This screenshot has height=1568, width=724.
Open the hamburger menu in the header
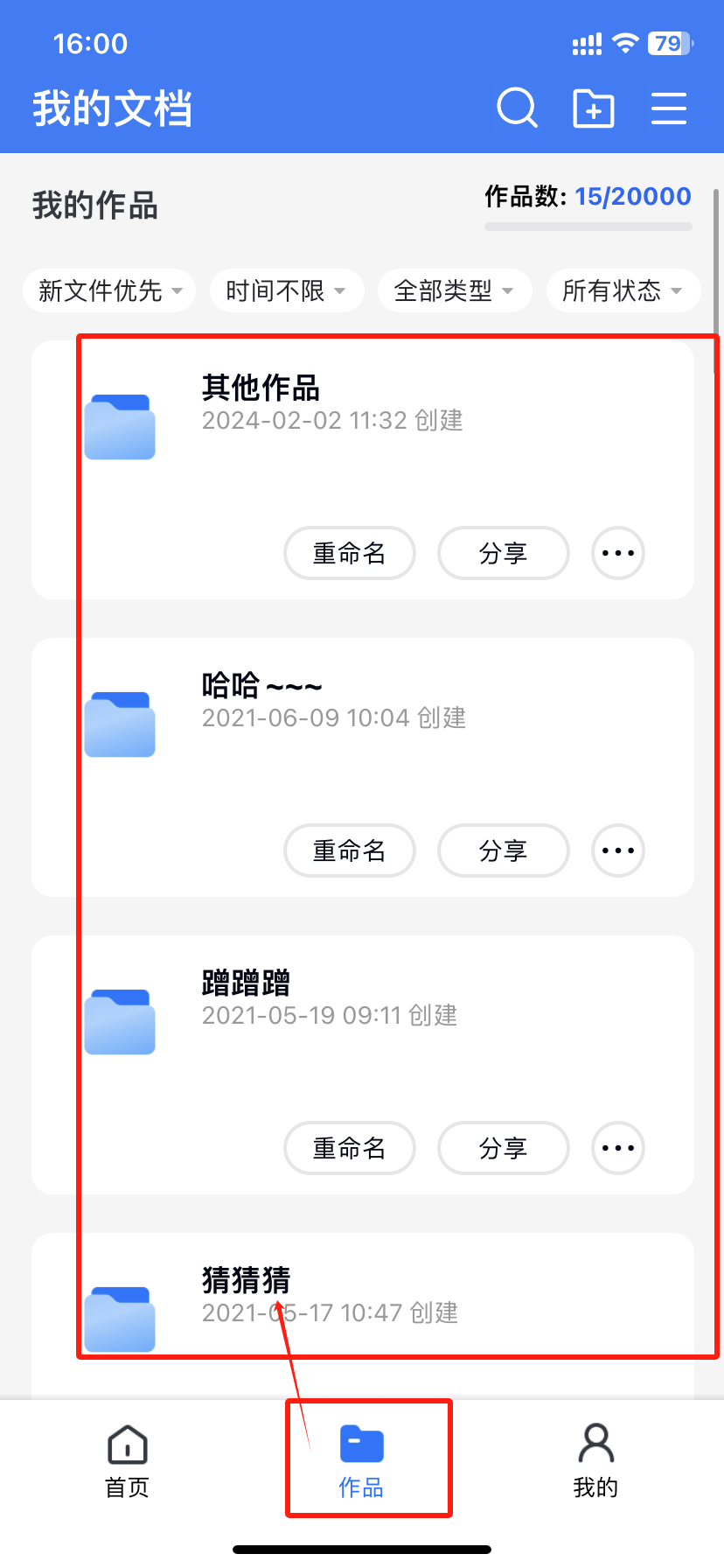coord(669,108)
